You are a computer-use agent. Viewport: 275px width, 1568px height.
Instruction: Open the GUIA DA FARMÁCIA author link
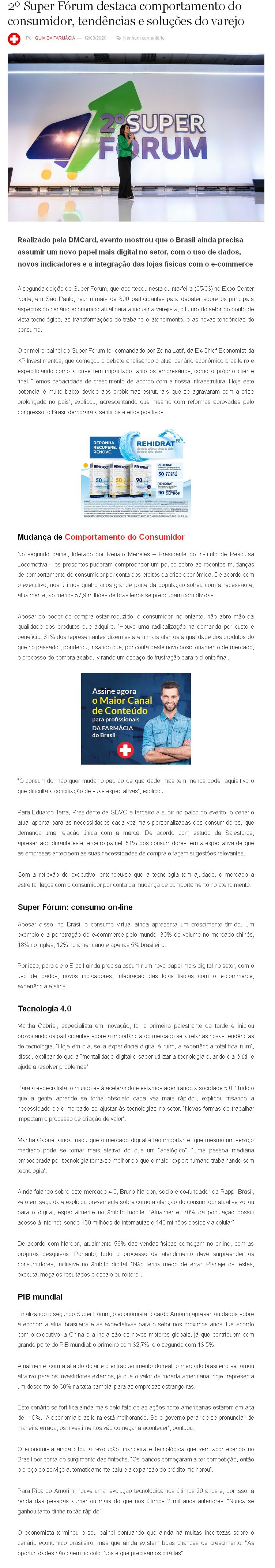(x=55, y=38)
